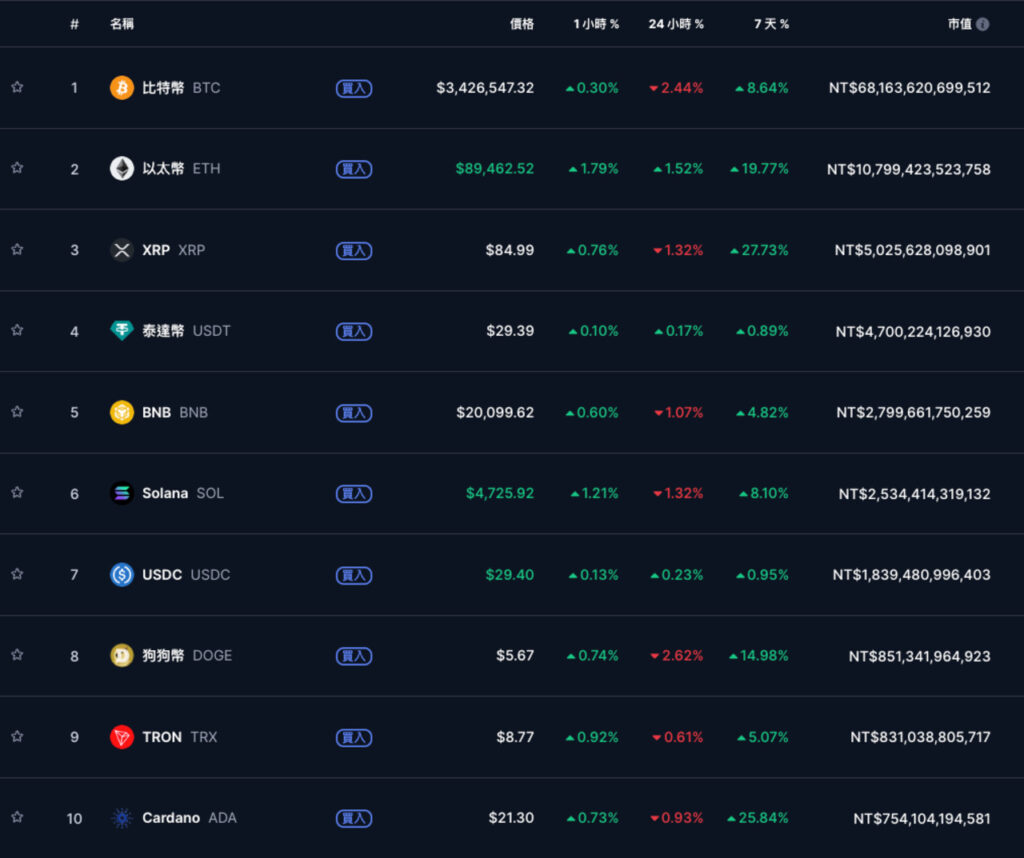This screenshot has width=1024, height=858.
Task: Tap the 買入 button for Solana
Action: (354, 493)
